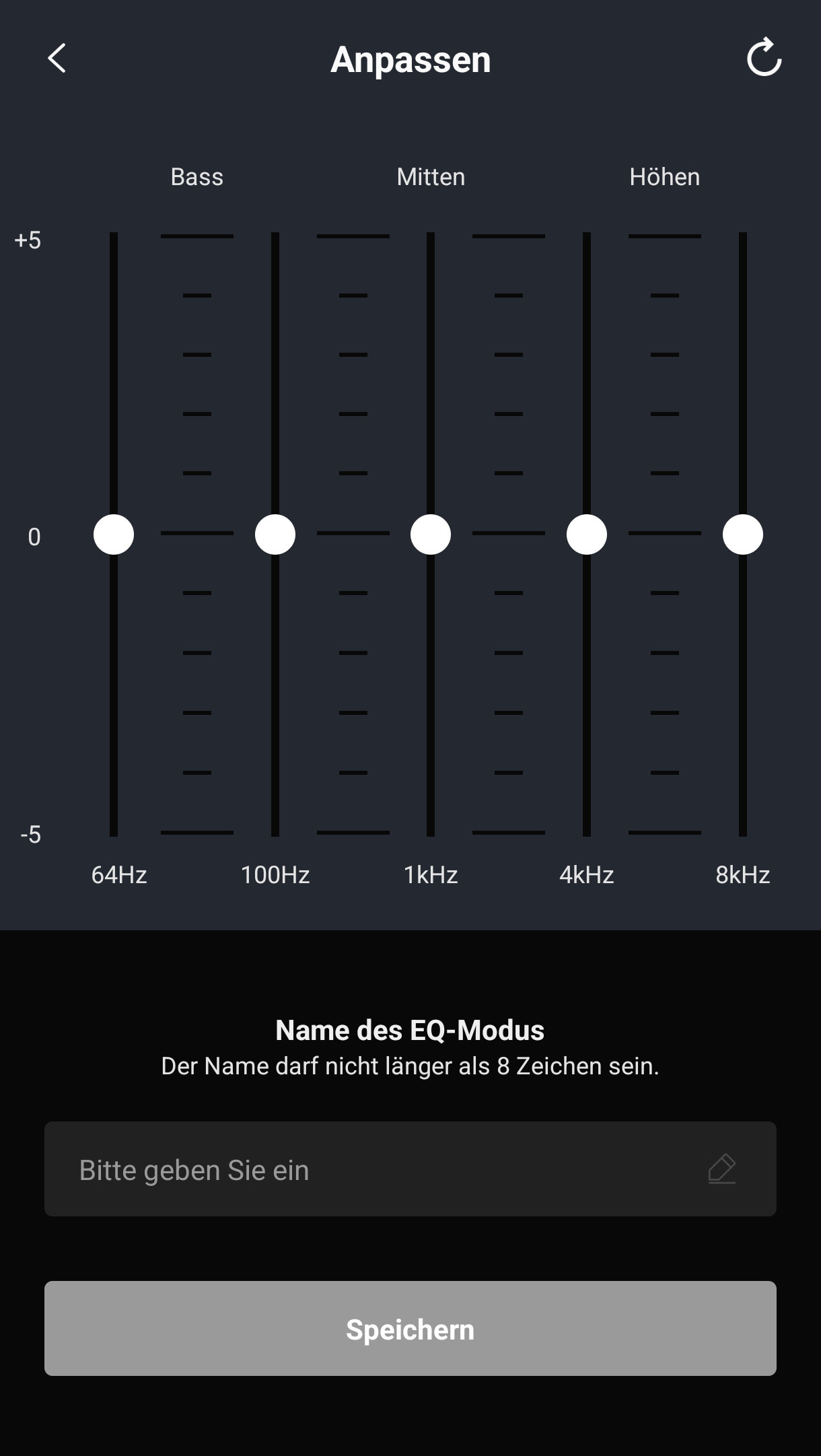The width and height of the screenshot is (821, 1456).
Task: Reset the equalizer with the refresh icon
Action: 764,59
